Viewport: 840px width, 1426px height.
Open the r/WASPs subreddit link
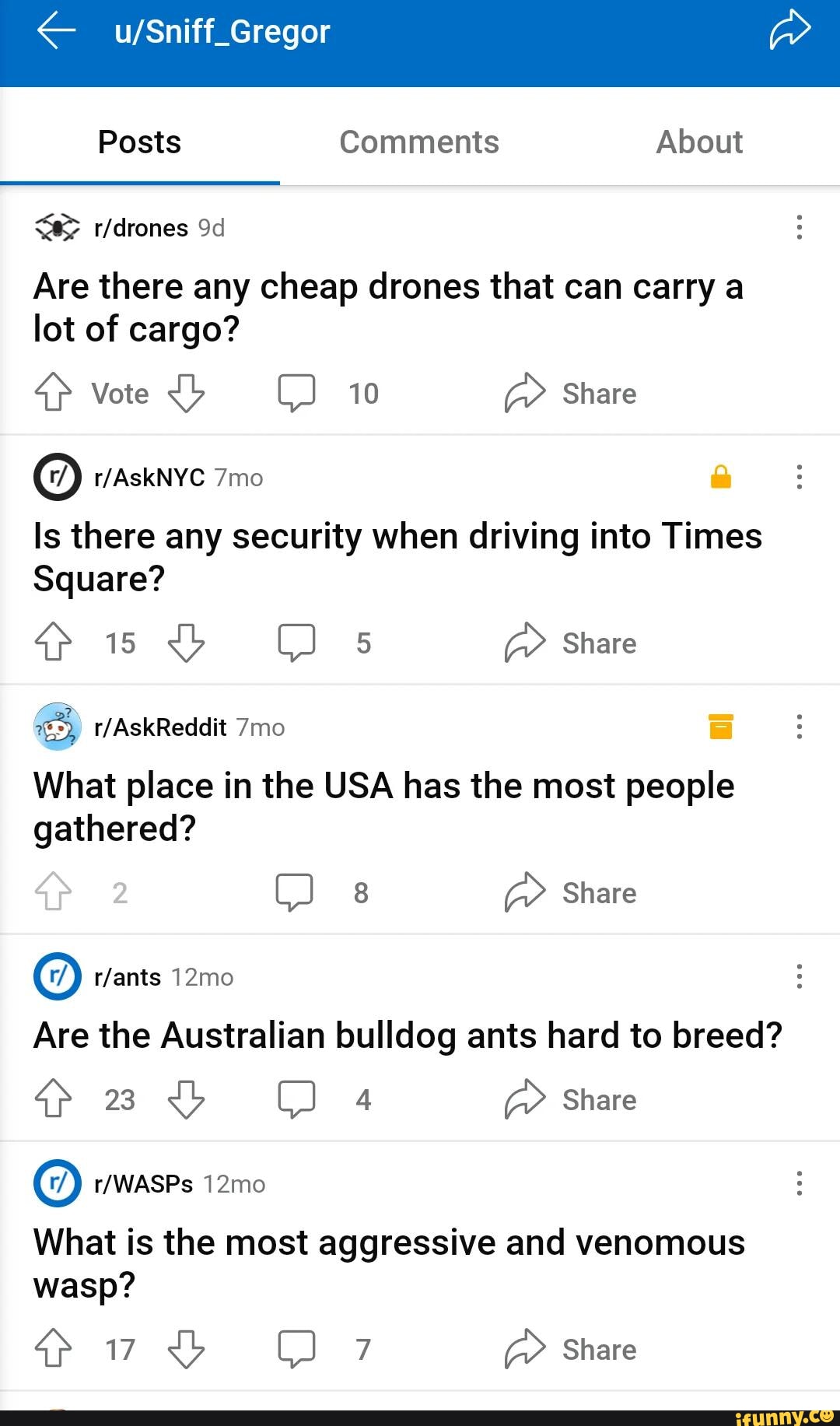[143, 1183]
